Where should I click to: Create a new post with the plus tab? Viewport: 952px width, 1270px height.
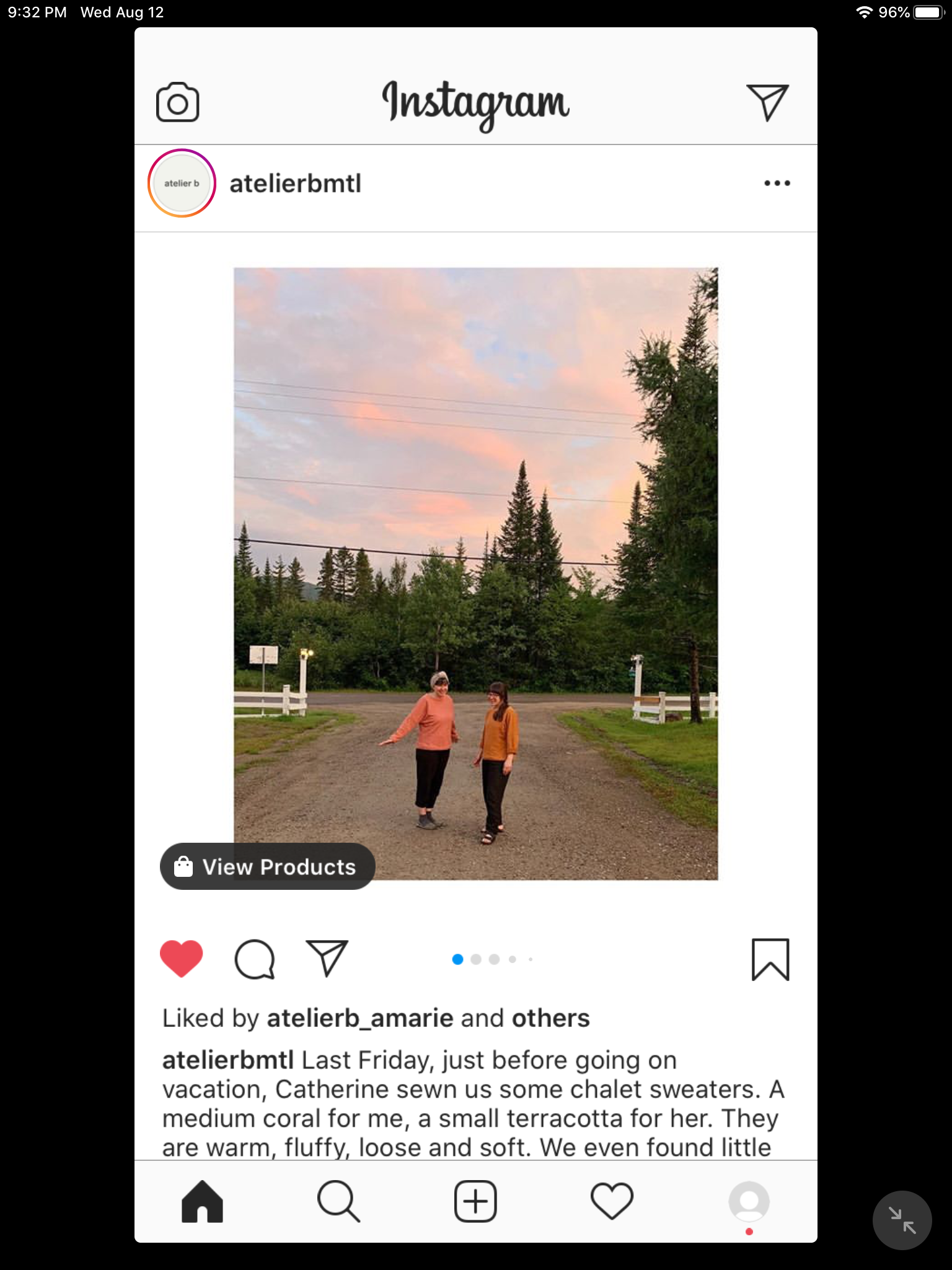(x=475, y=1202)
